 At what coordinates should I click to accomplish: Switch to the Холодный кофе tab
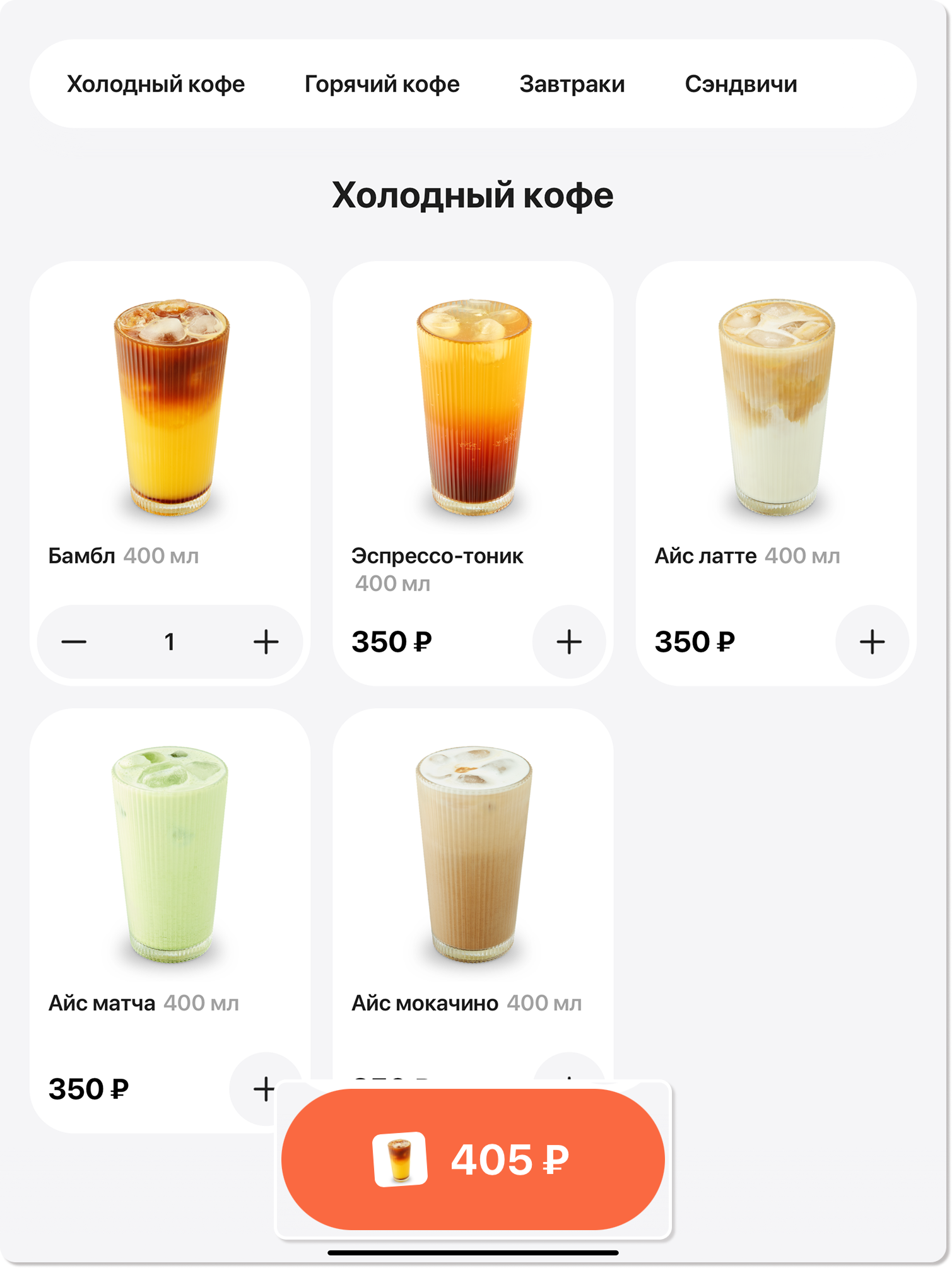156,84
